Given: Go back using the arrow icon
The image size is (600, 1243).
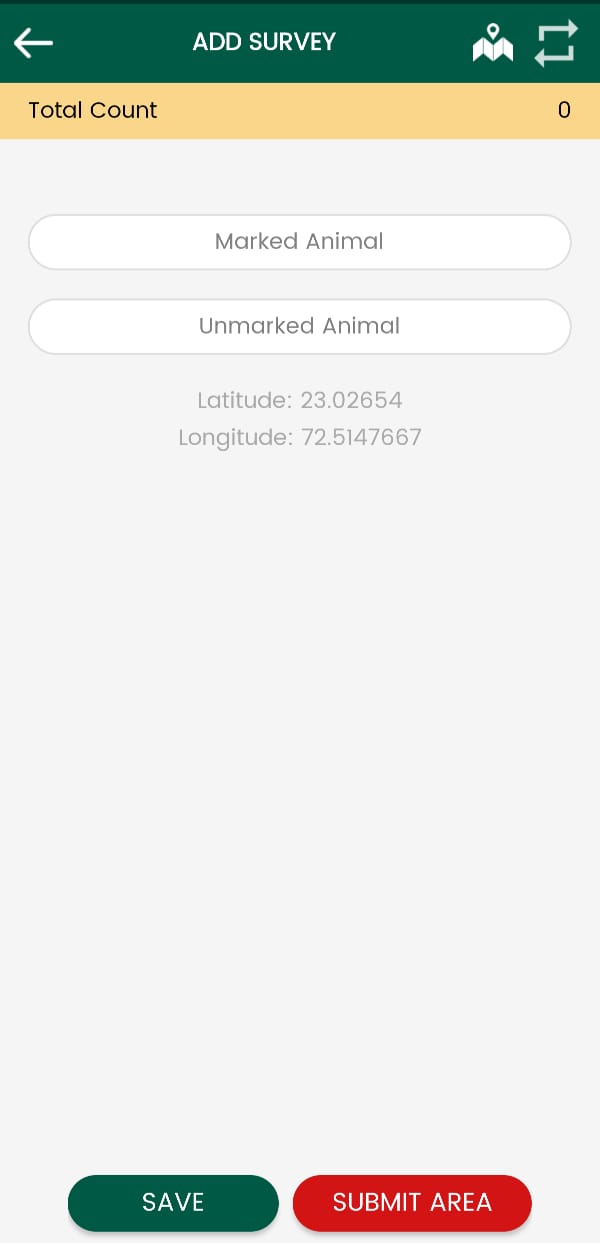Looking at the screenshot, I should pyautogui.click(x=33, y=42).
